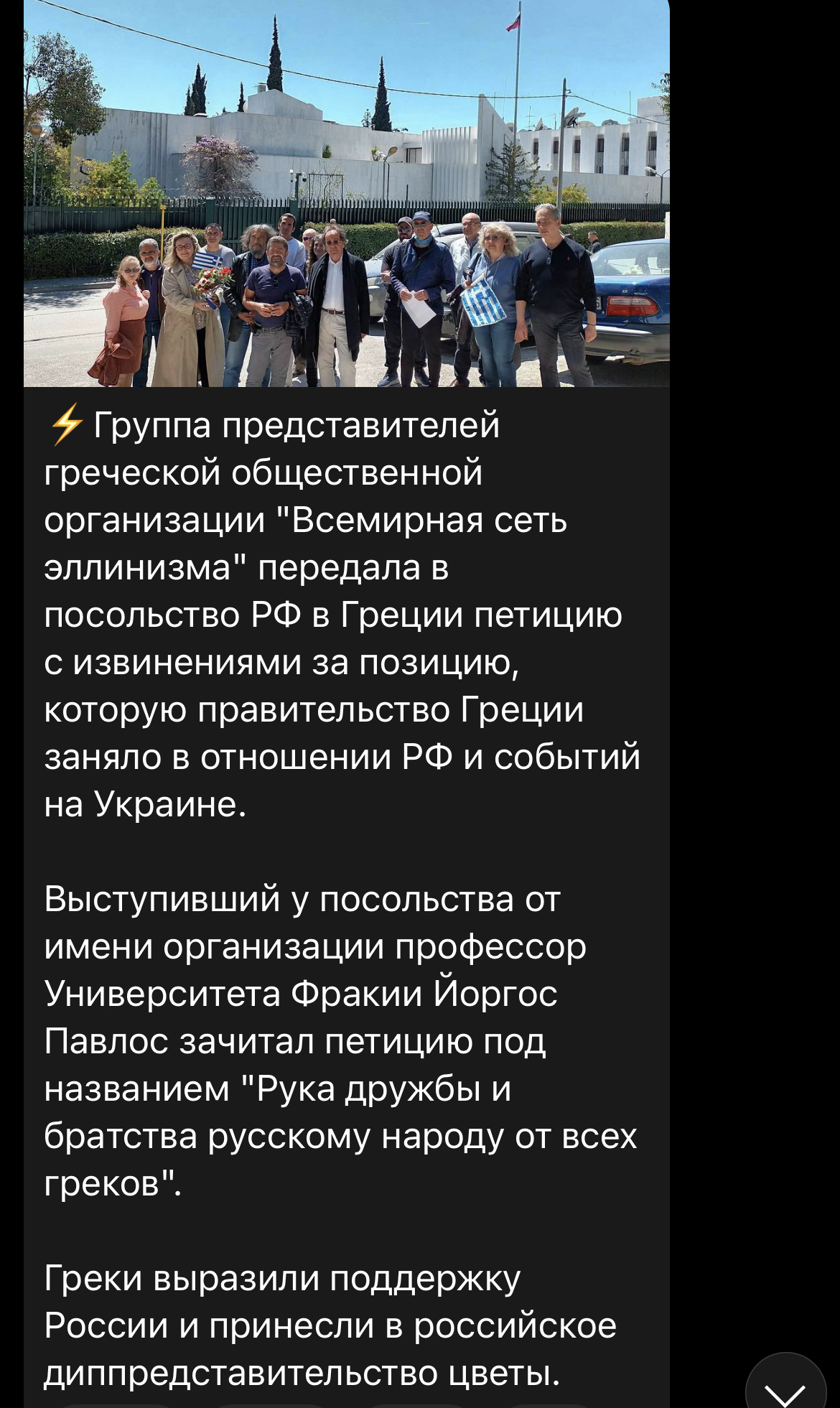840x1408 pixels.
Task: Open the group photo attached to the post
Action: pyautogui.click(x=347, y=193)
